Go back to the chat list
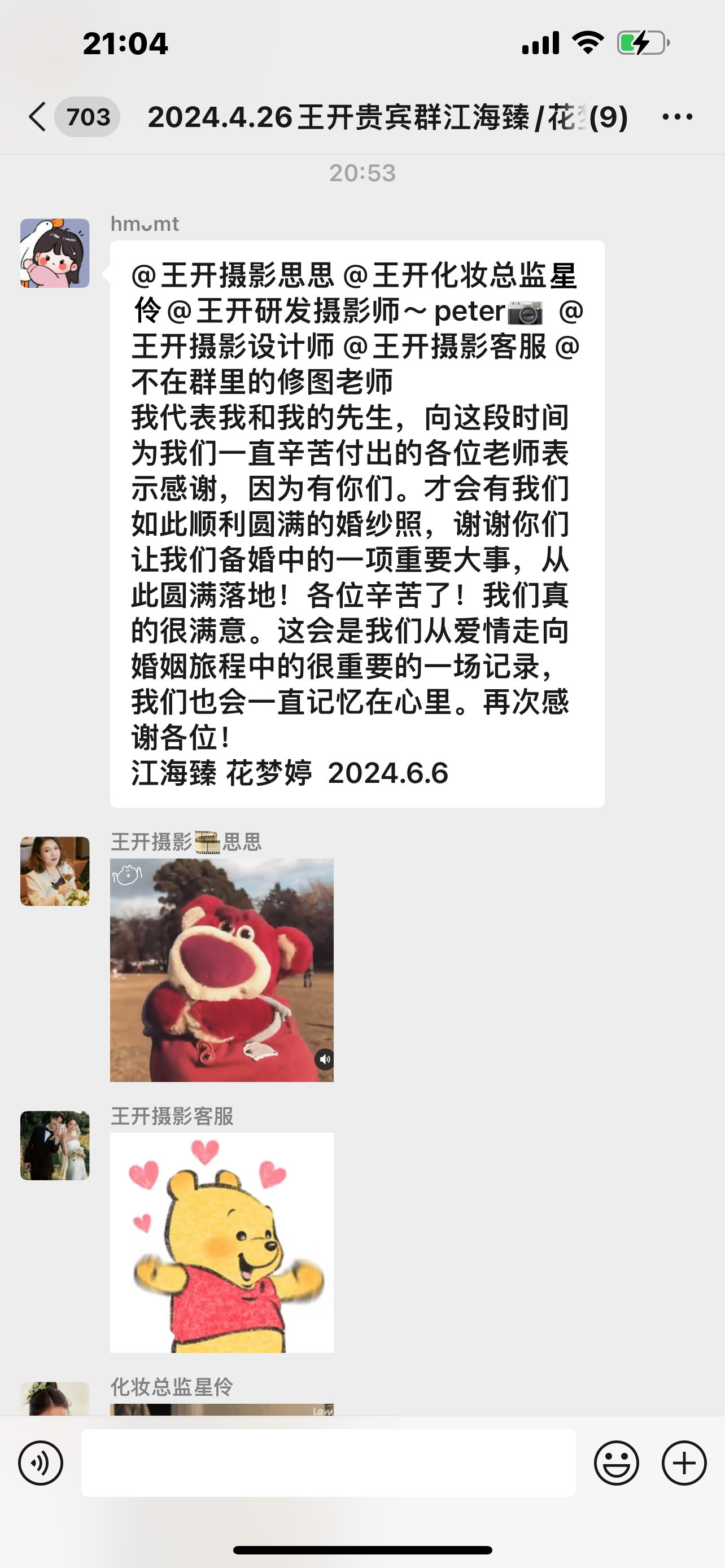The width and height of the screenshot is (725, 1568). (38, 117)
